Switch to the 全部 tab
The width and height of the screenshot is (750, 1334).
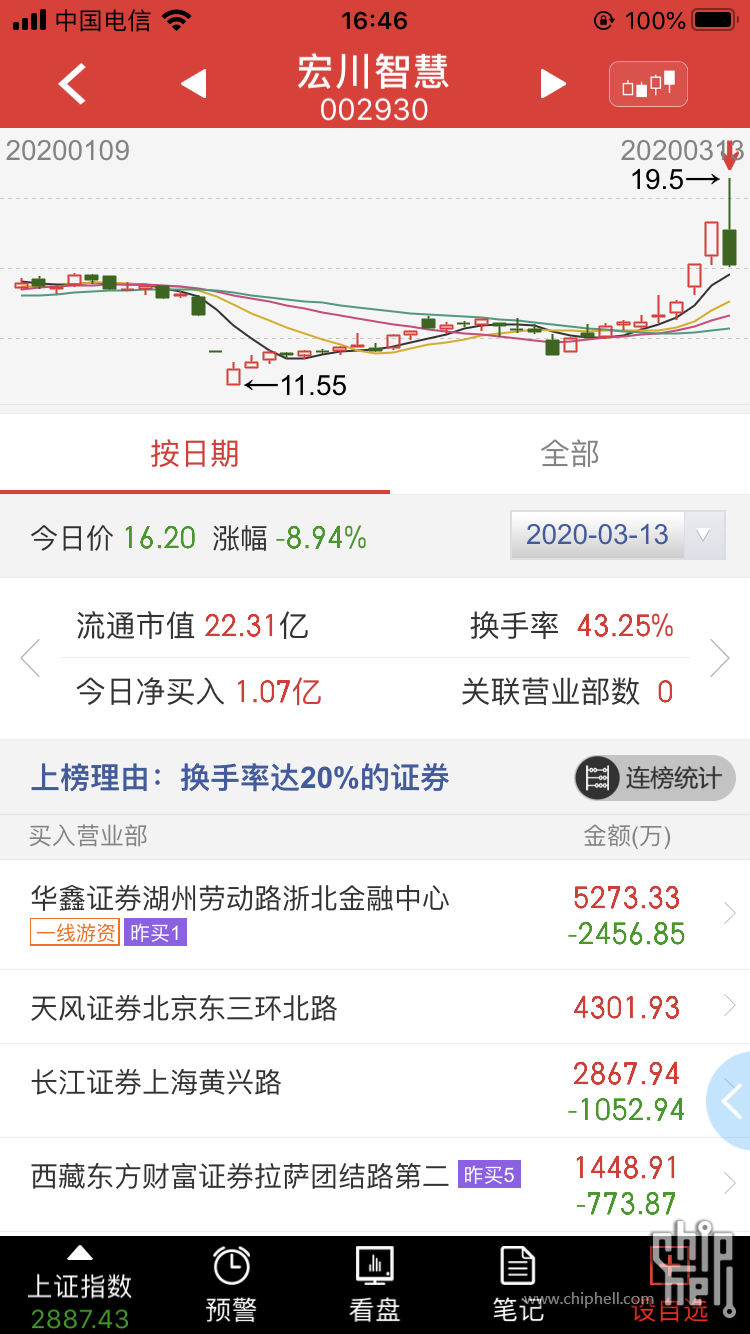pyautogui.click(x=570, y=454)
